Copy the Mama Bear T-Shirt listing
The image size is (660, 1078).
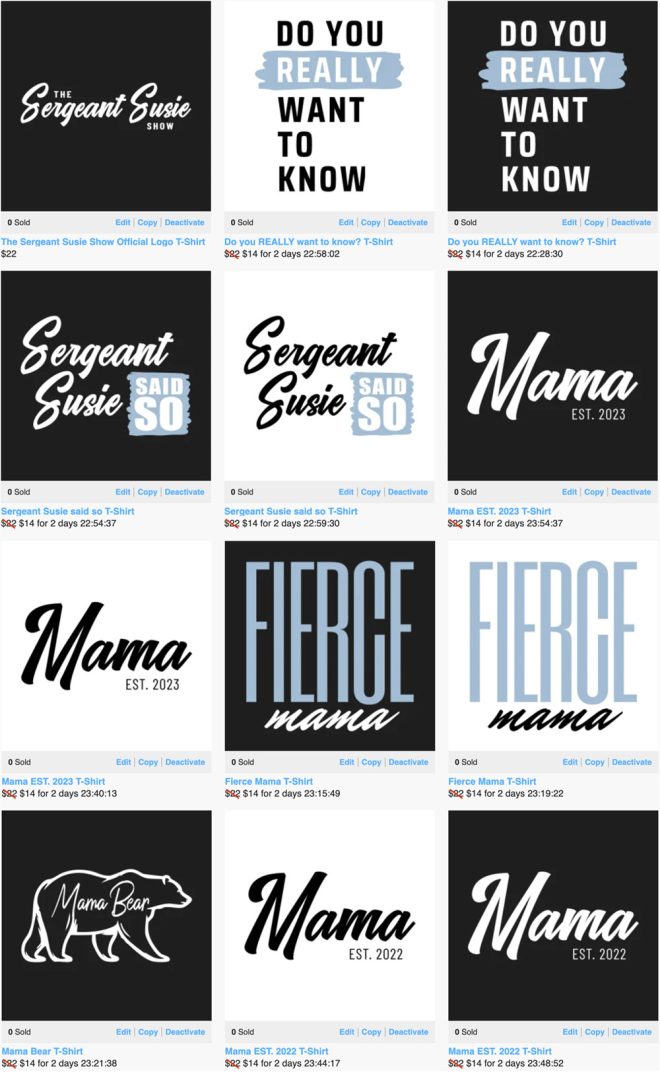[x=148, y=1032]
